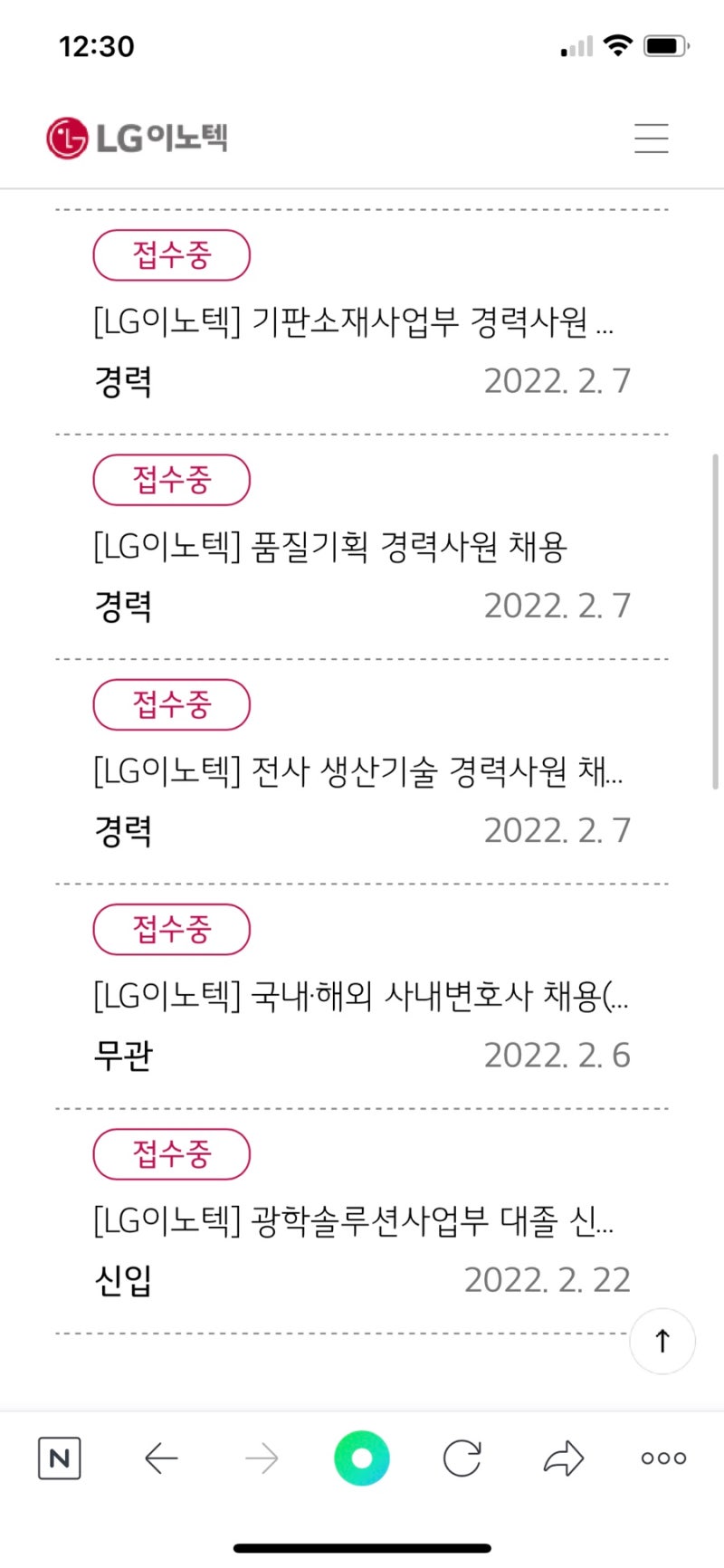This screenshot has height=1568, width=724.
Task: Open 기판소재사업부 경력사원 job posting
Action: point(353,321)
